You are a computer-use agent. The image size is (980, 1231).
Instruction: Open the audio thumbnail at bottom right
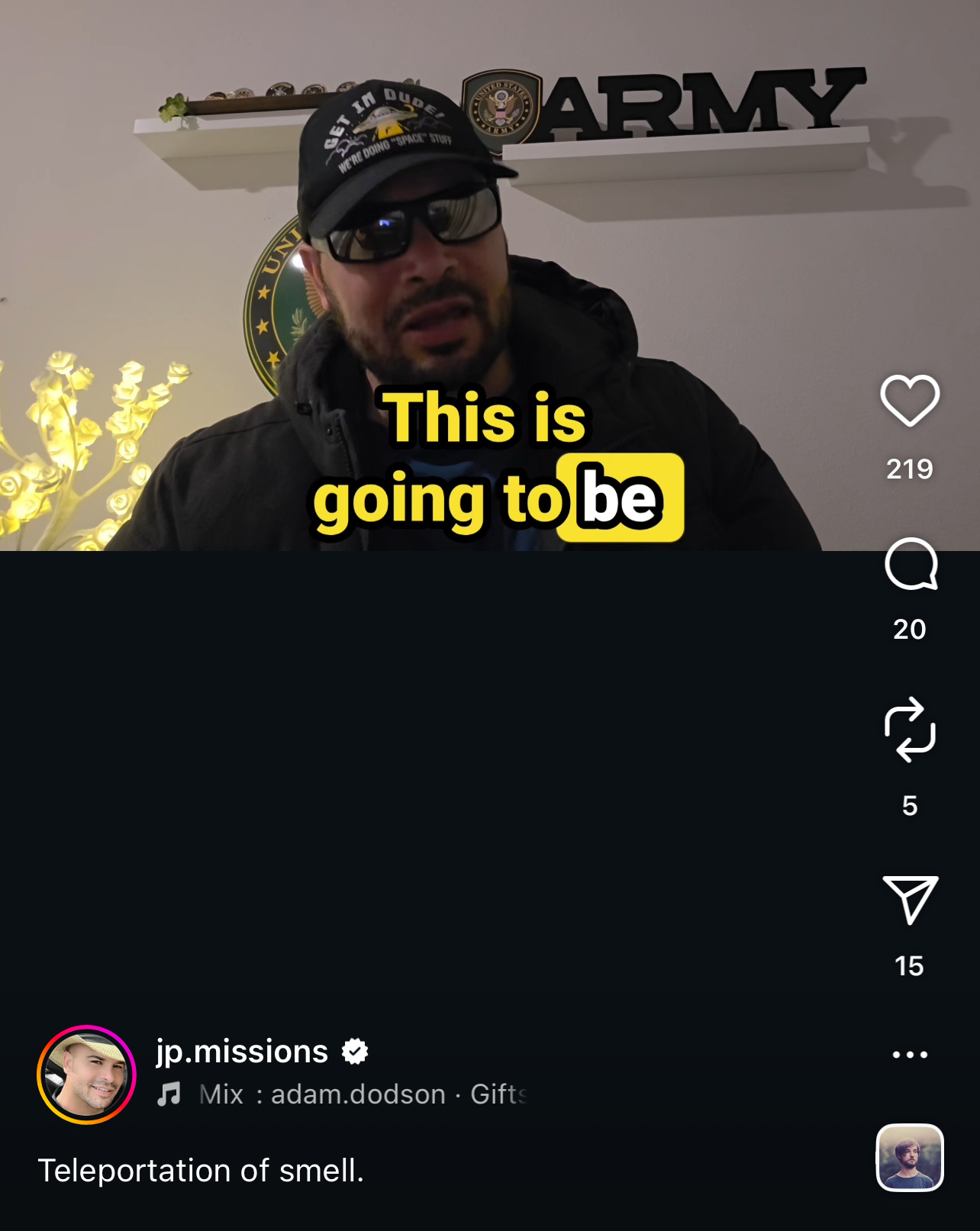point(909,1157)
